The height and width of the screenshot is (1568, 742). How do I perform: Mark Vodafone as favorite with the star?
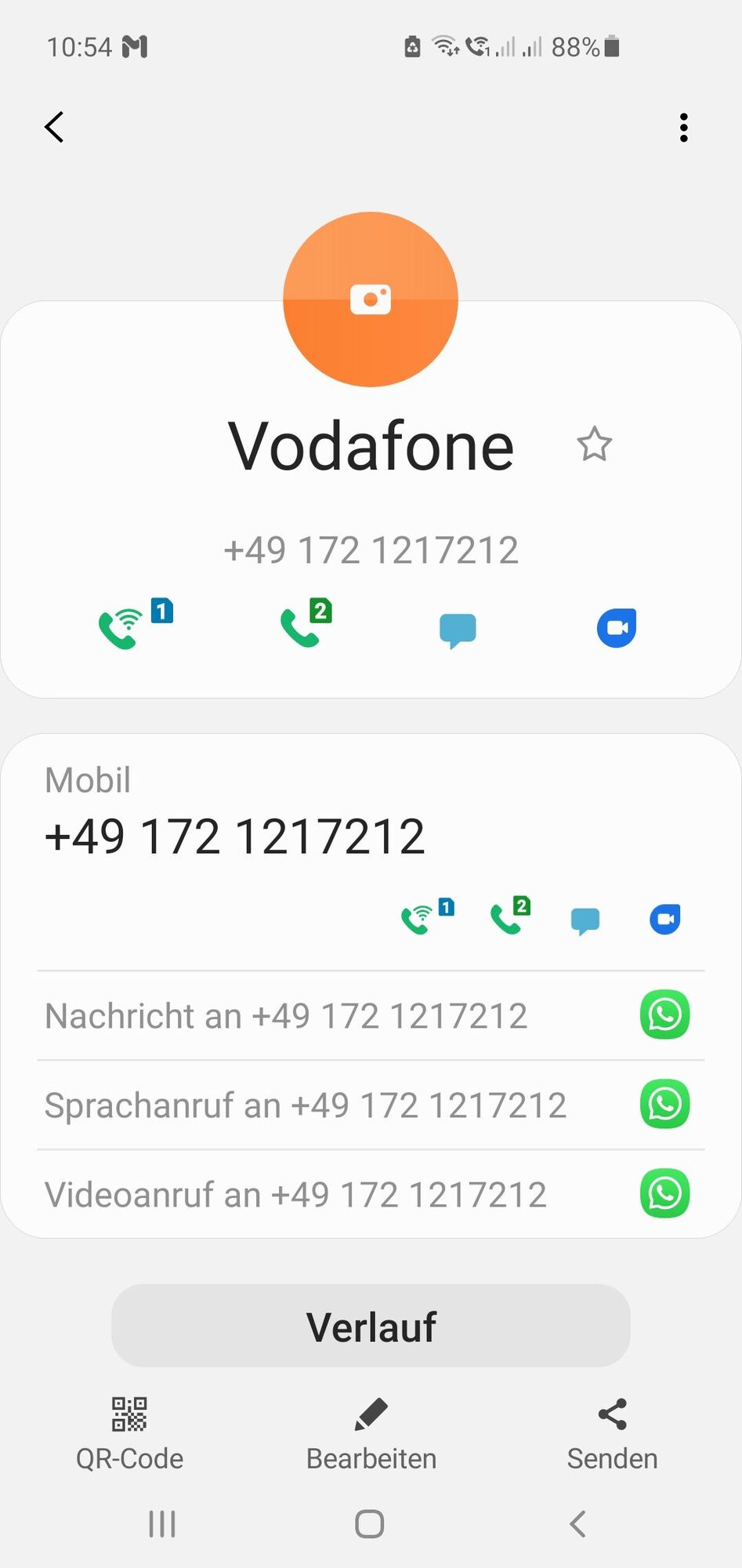(594, 445)
